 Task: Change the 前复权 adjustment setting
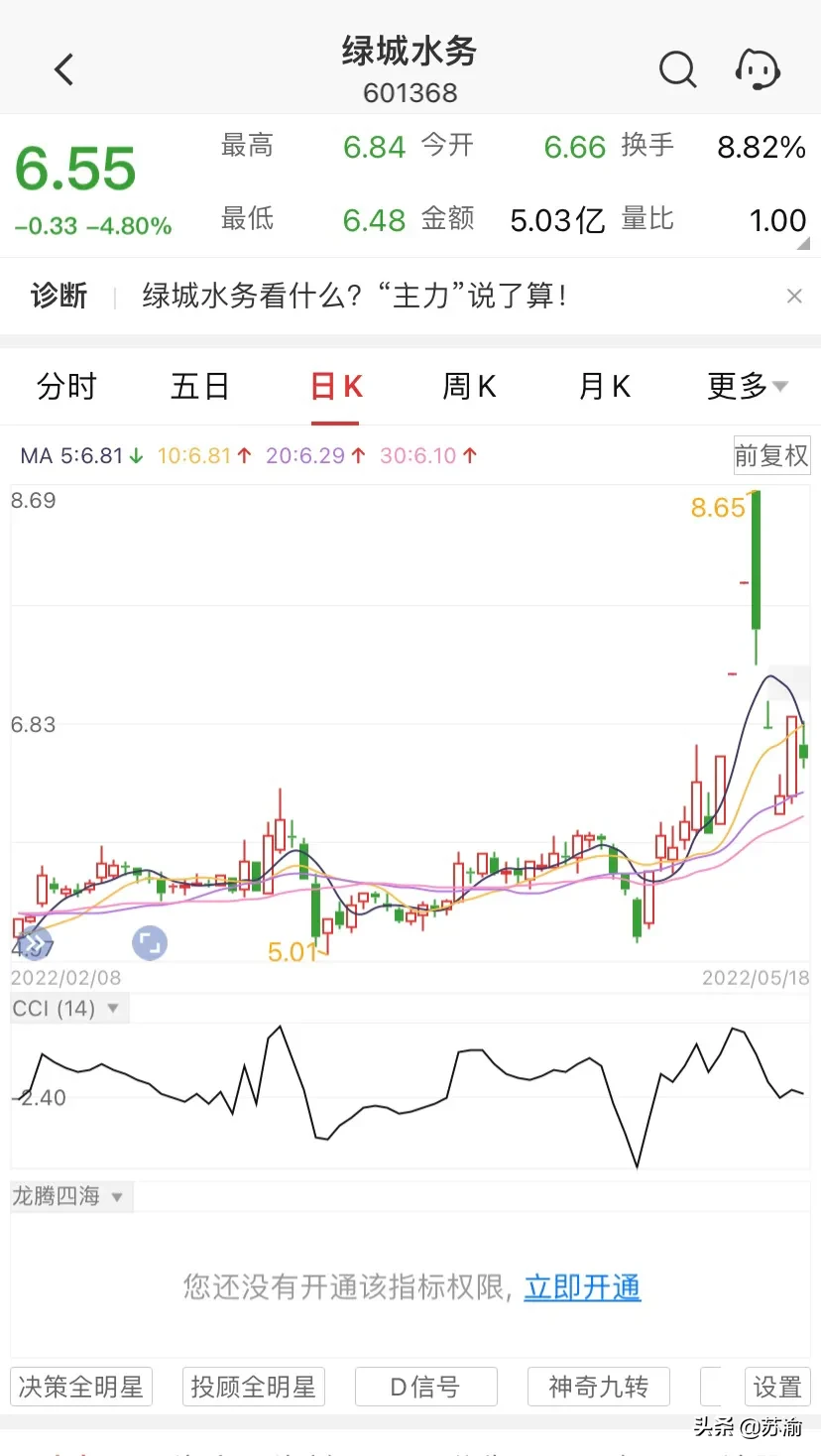pos(771,455)
